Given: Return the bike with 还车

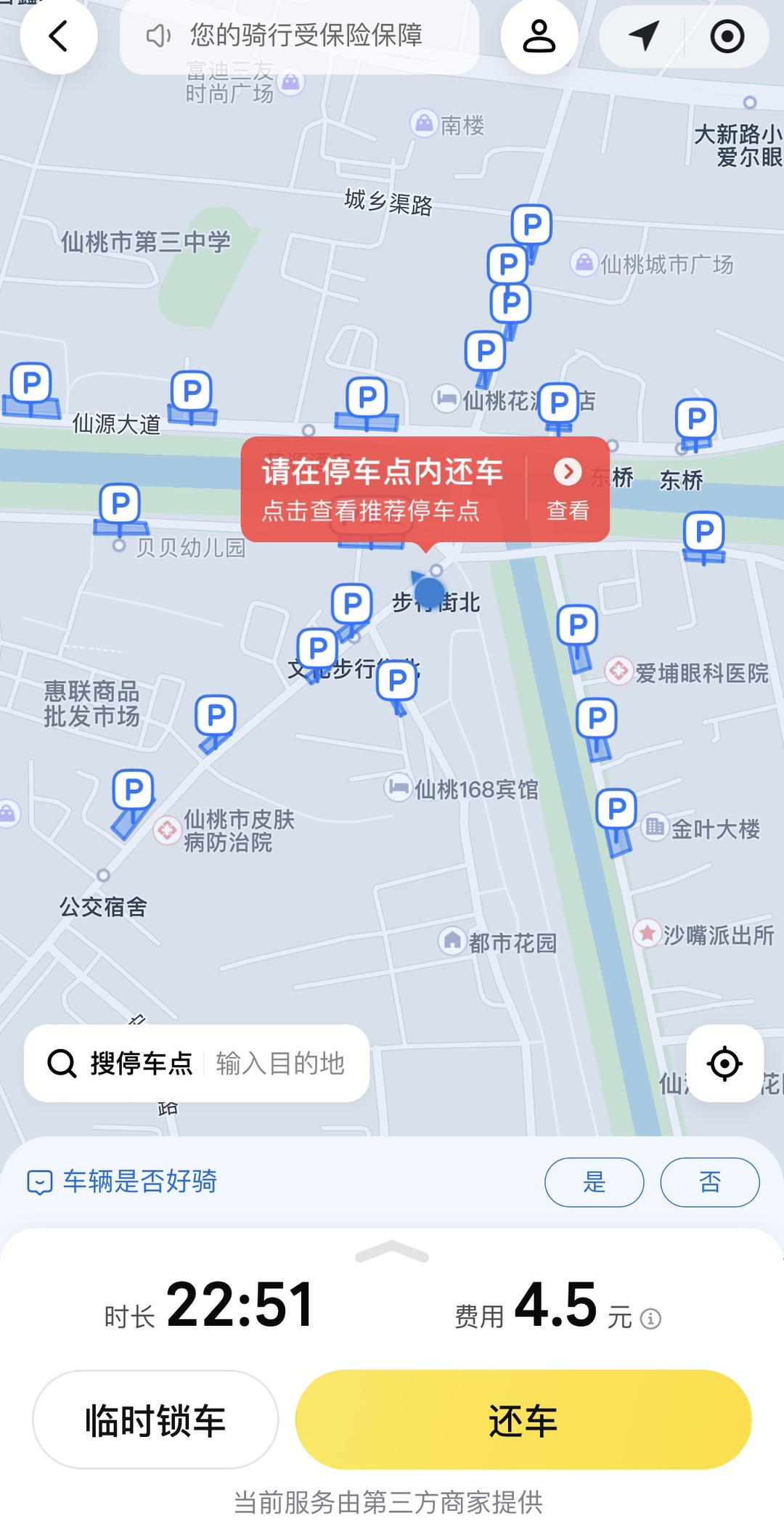Looking at the screenshot, I should pyautogui.click(x=523, y=1419).
